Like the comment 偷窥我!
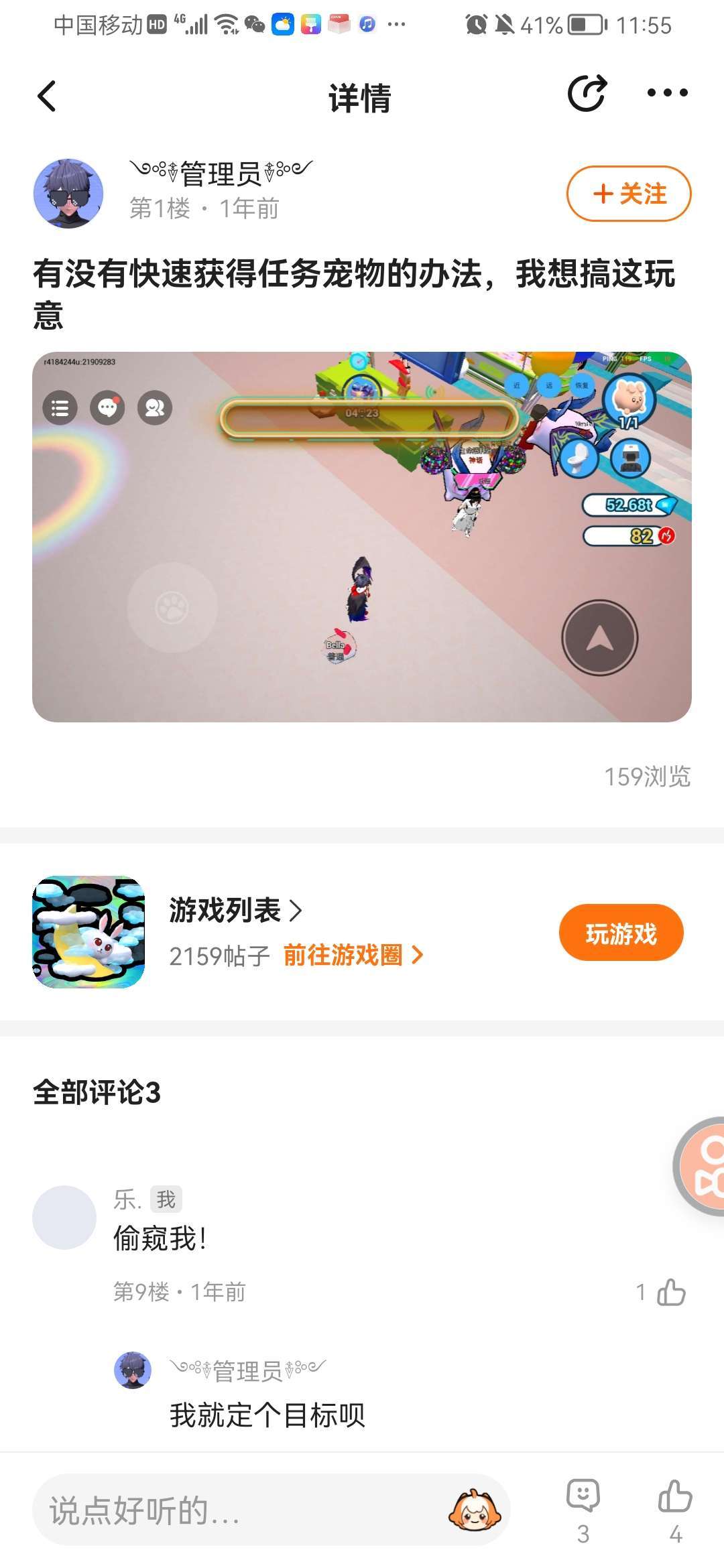Viewport: 724px width, 1568px height. click(x=670, y=1293)
